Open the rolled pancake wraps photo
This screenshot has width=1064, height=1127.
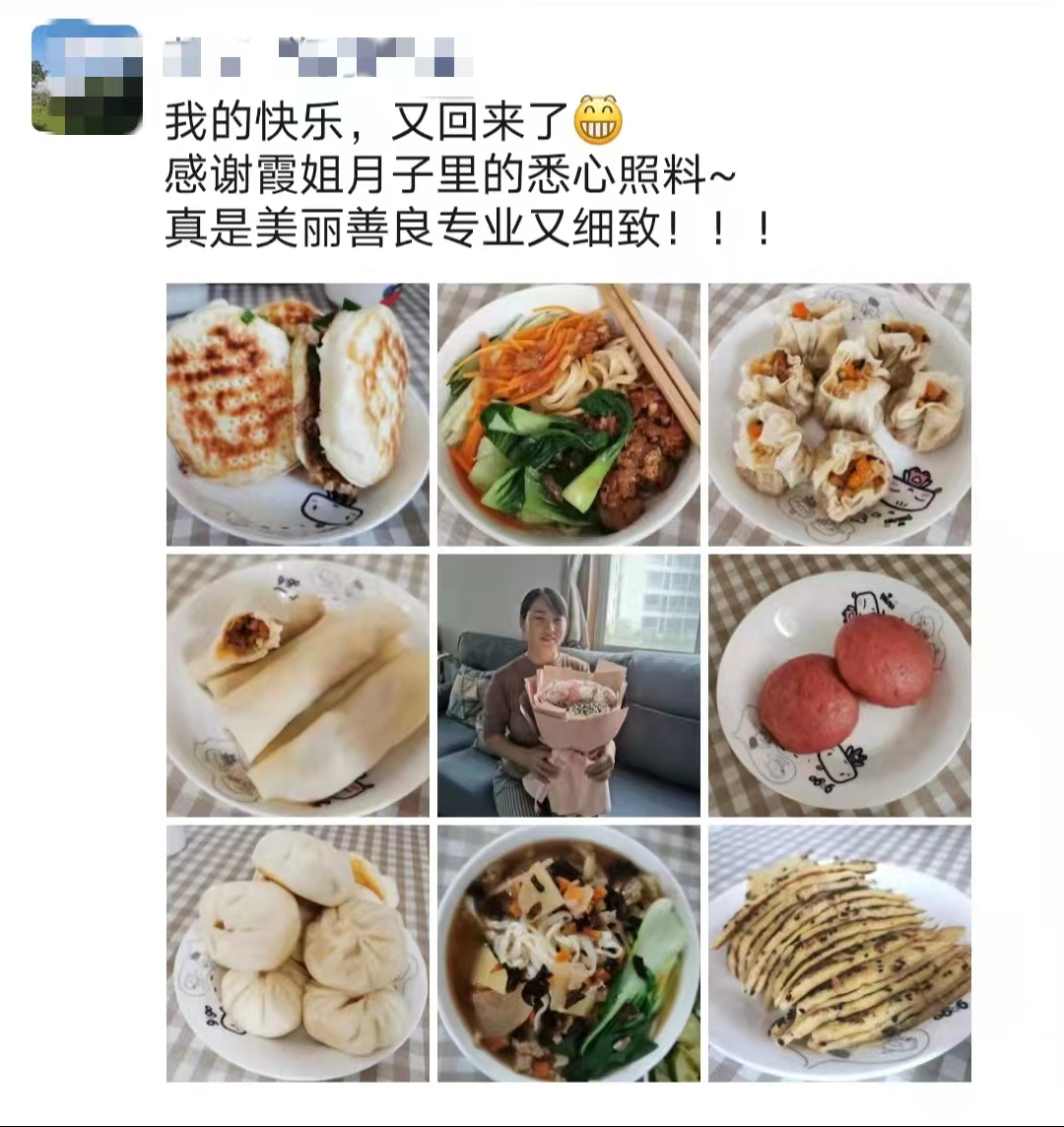(x=298, y=685)
